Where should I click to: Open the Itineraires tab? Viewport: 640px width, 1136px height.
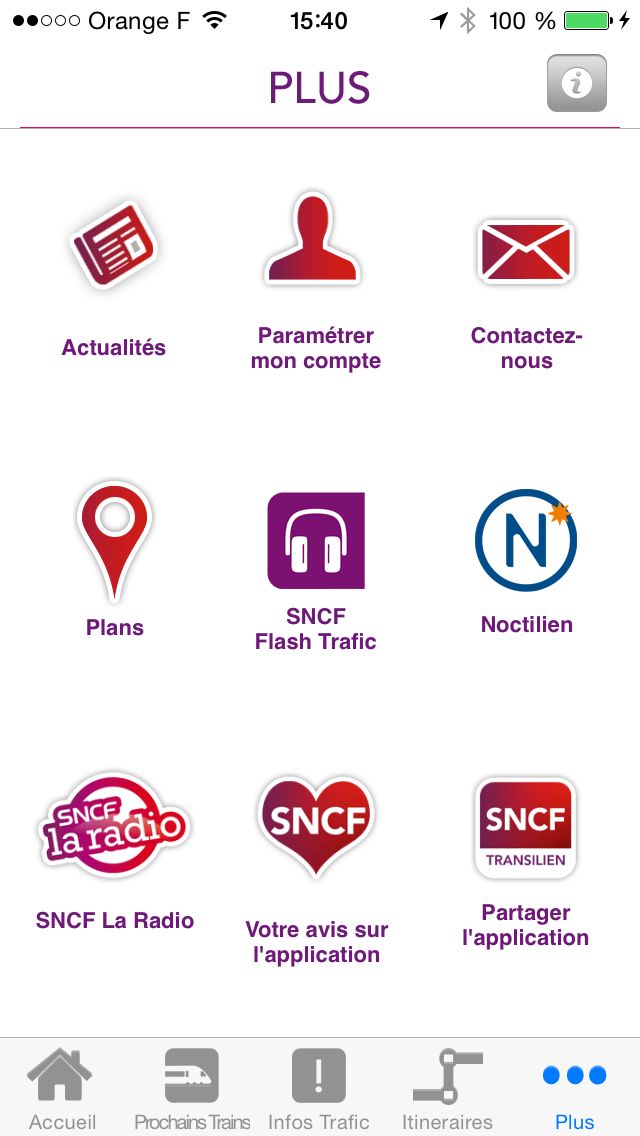point(447,1088)
